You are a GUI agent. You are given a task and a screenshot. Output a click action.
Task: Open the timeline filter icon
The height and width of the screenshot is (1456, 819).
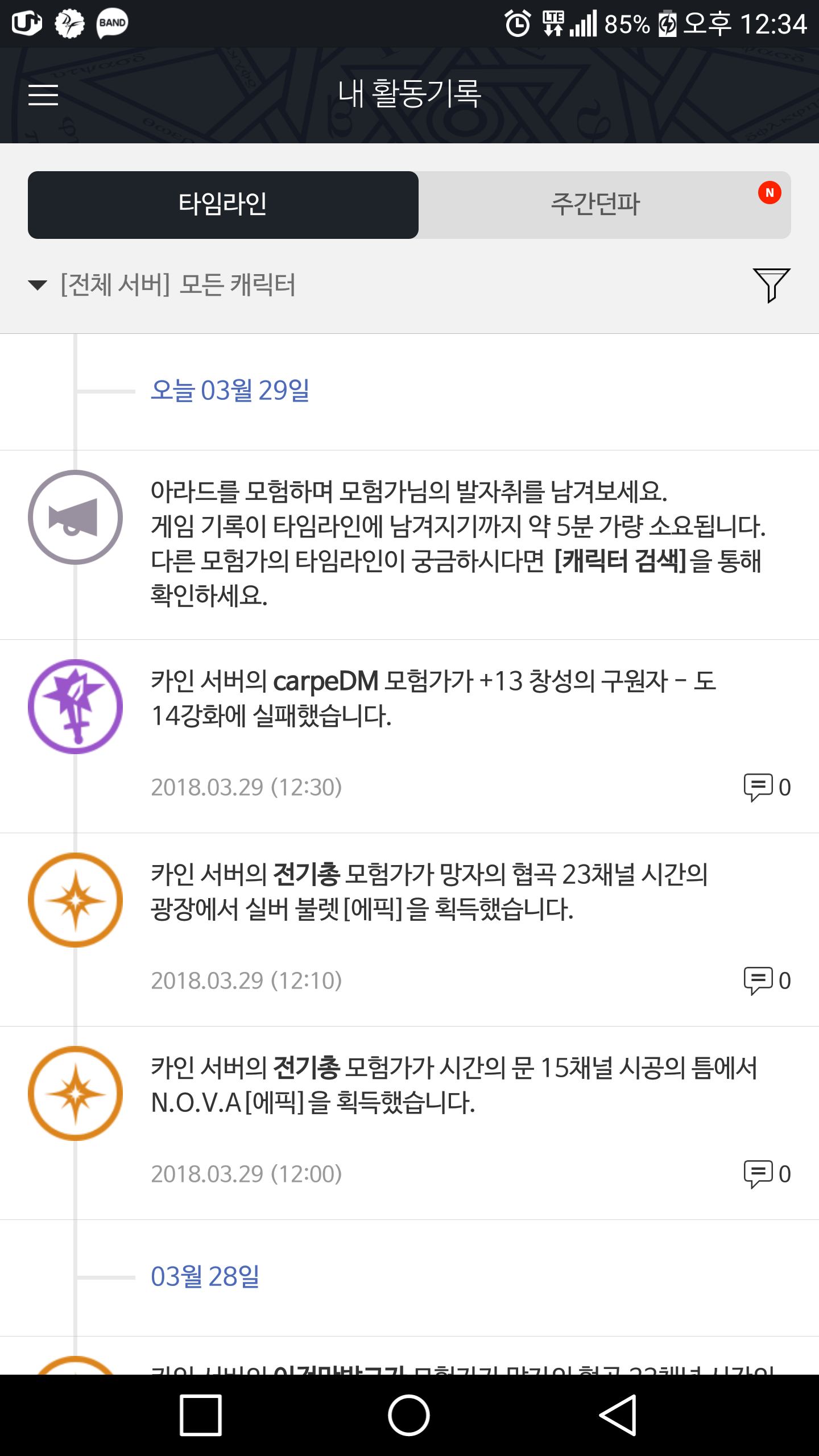(x=771, y=284)
